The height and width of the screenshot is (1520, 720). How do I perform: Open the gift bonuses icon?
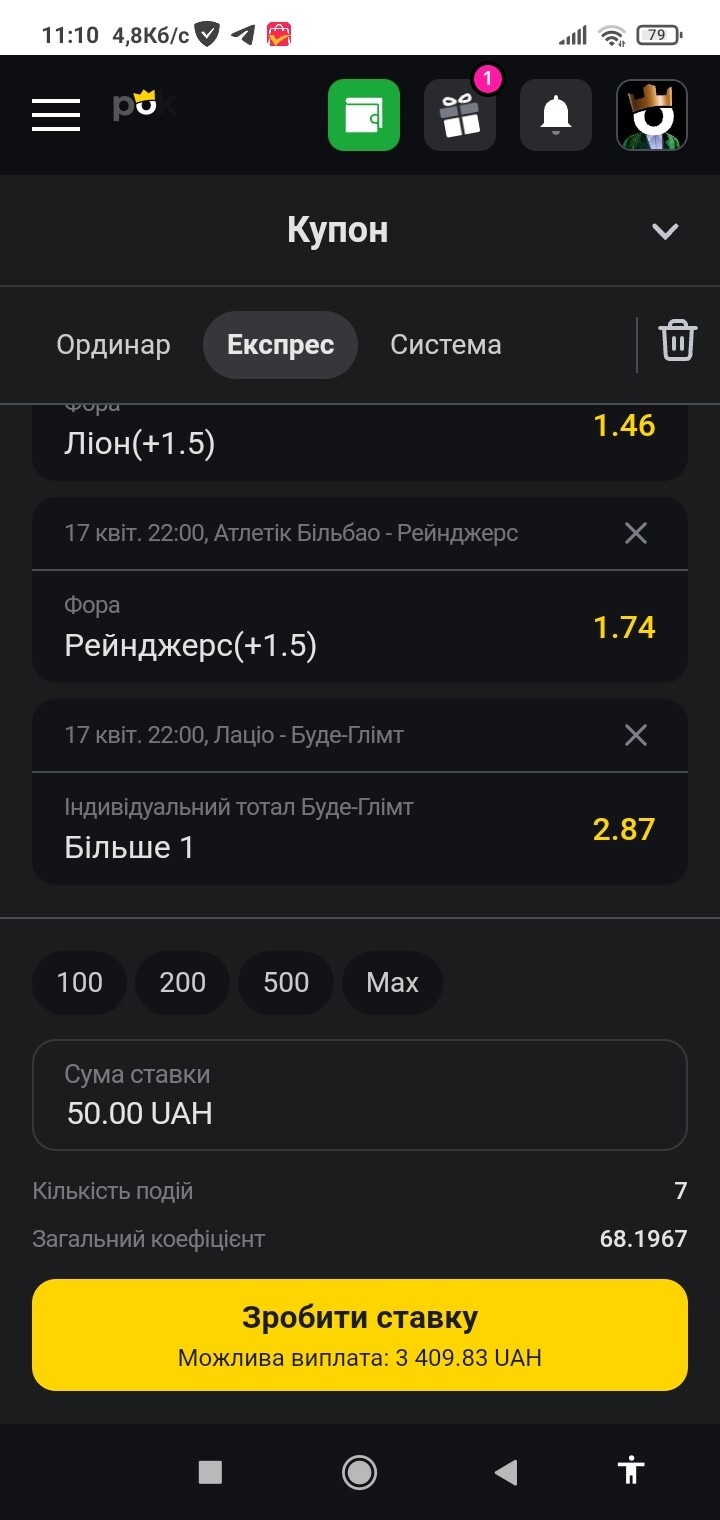460,115
